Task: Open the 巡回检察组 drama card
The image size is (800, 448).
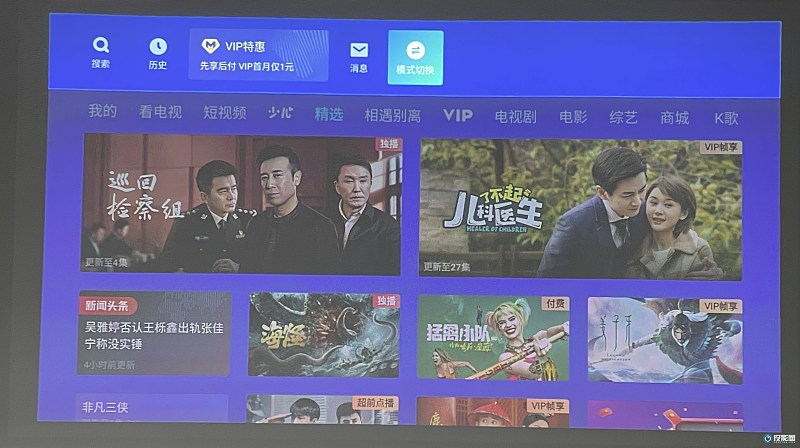Action: coord(240,205)
